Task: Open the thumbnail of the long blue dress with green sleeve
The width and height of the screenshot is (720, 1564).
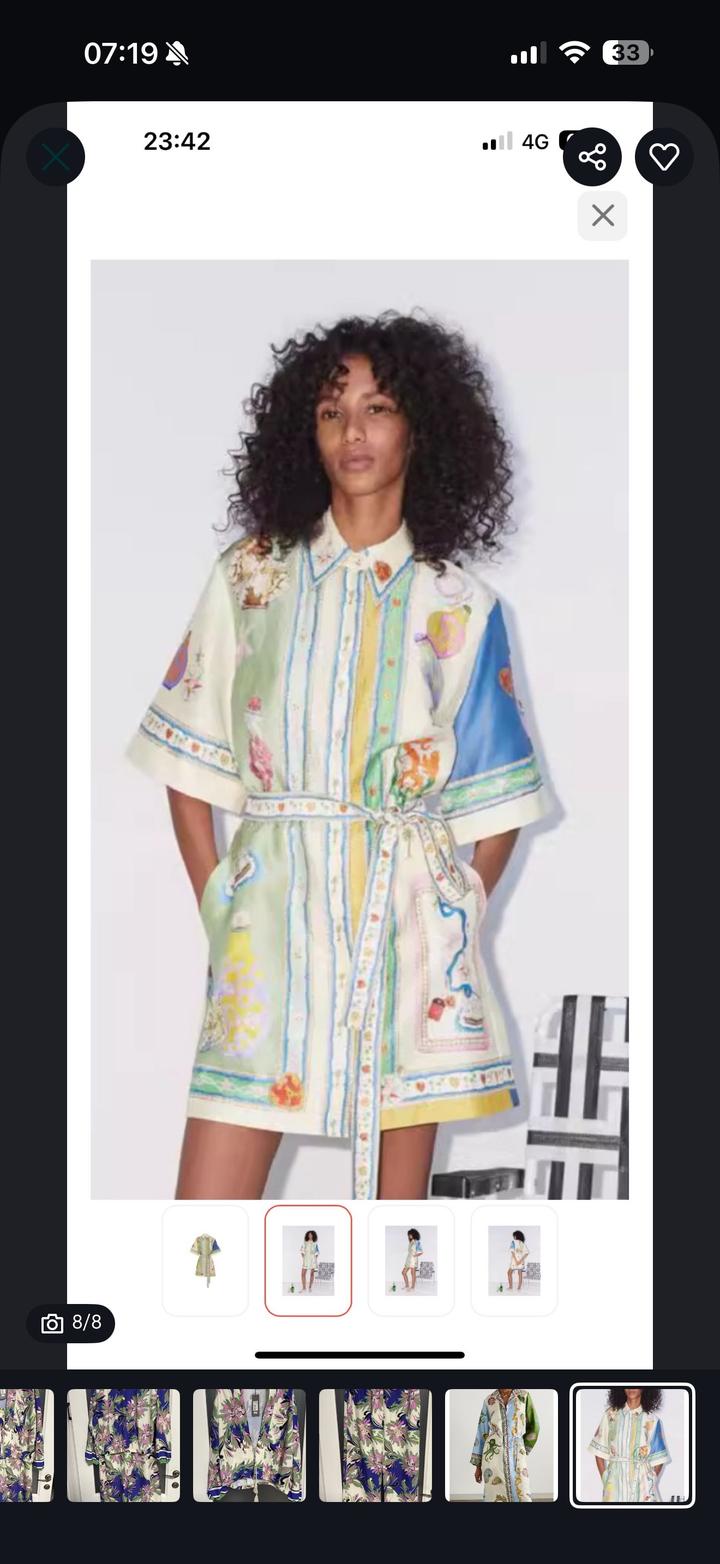Action: click(x=501, y=1445)
